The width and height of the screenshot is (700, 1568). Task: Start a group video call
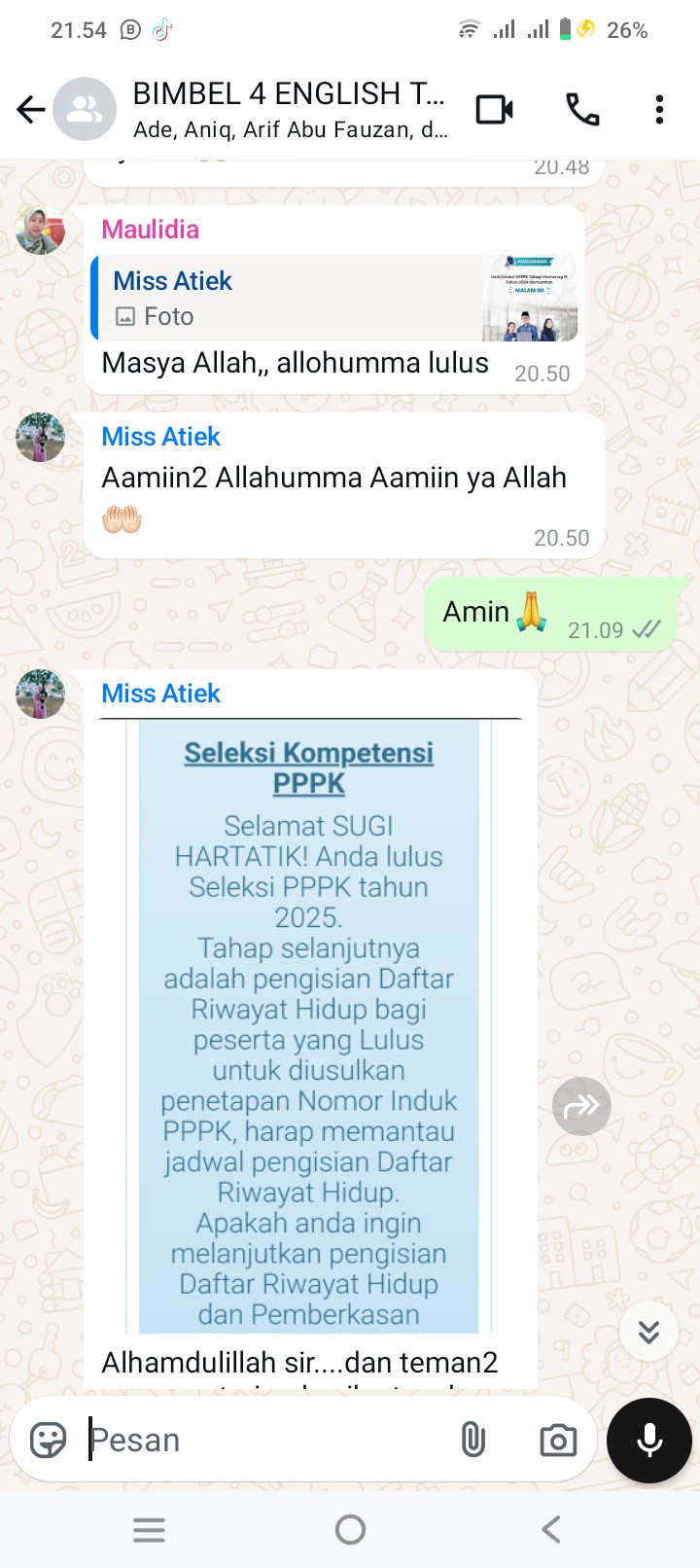pyautogui.click(x=494, y=110)
